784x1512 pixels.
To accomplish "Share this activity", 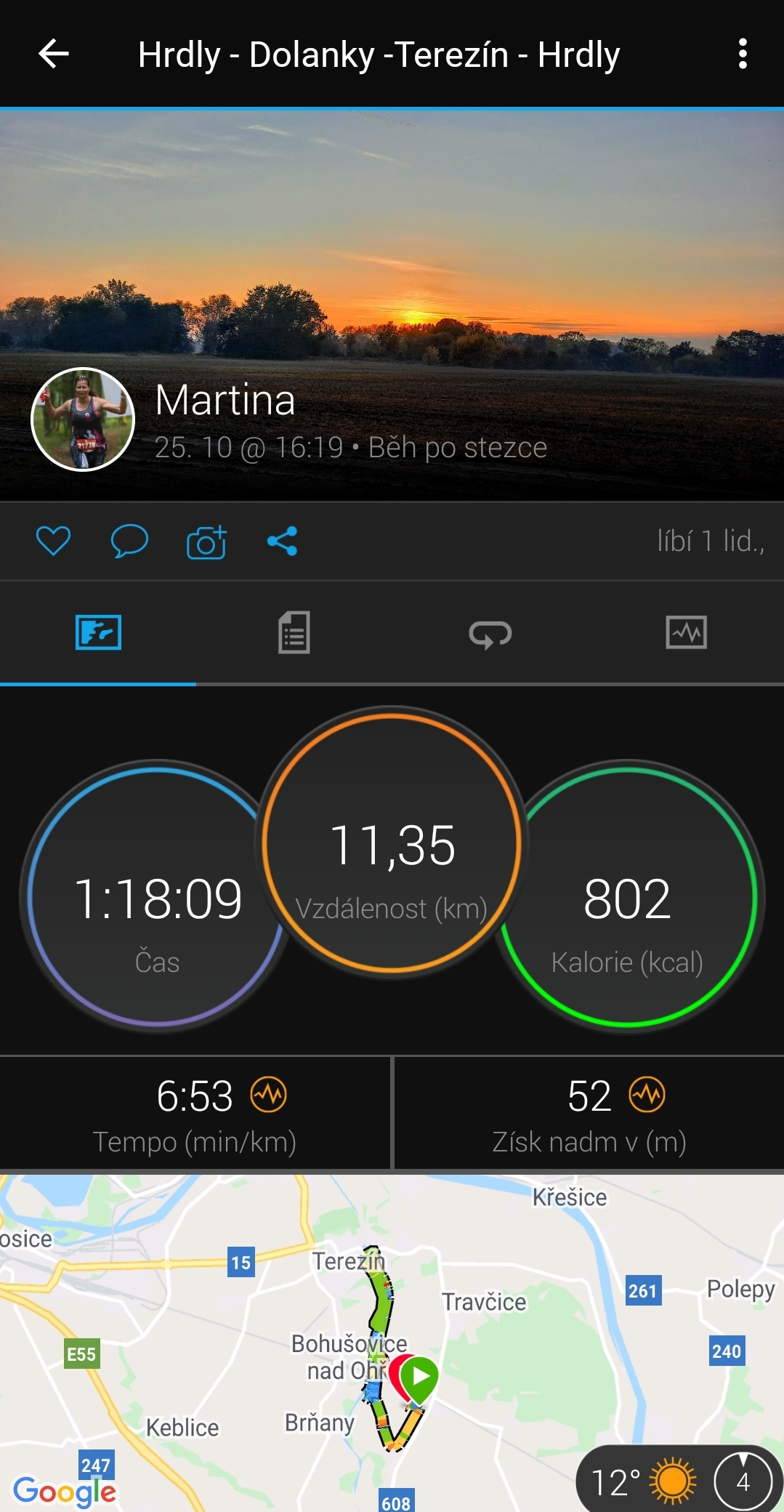I will coord(283,541).
